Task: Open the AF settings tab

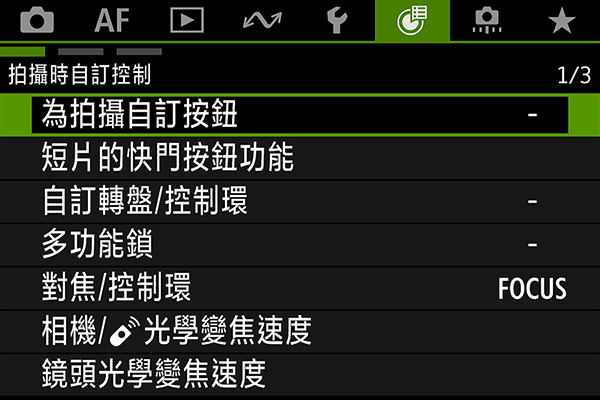Action: click(112, 20)
